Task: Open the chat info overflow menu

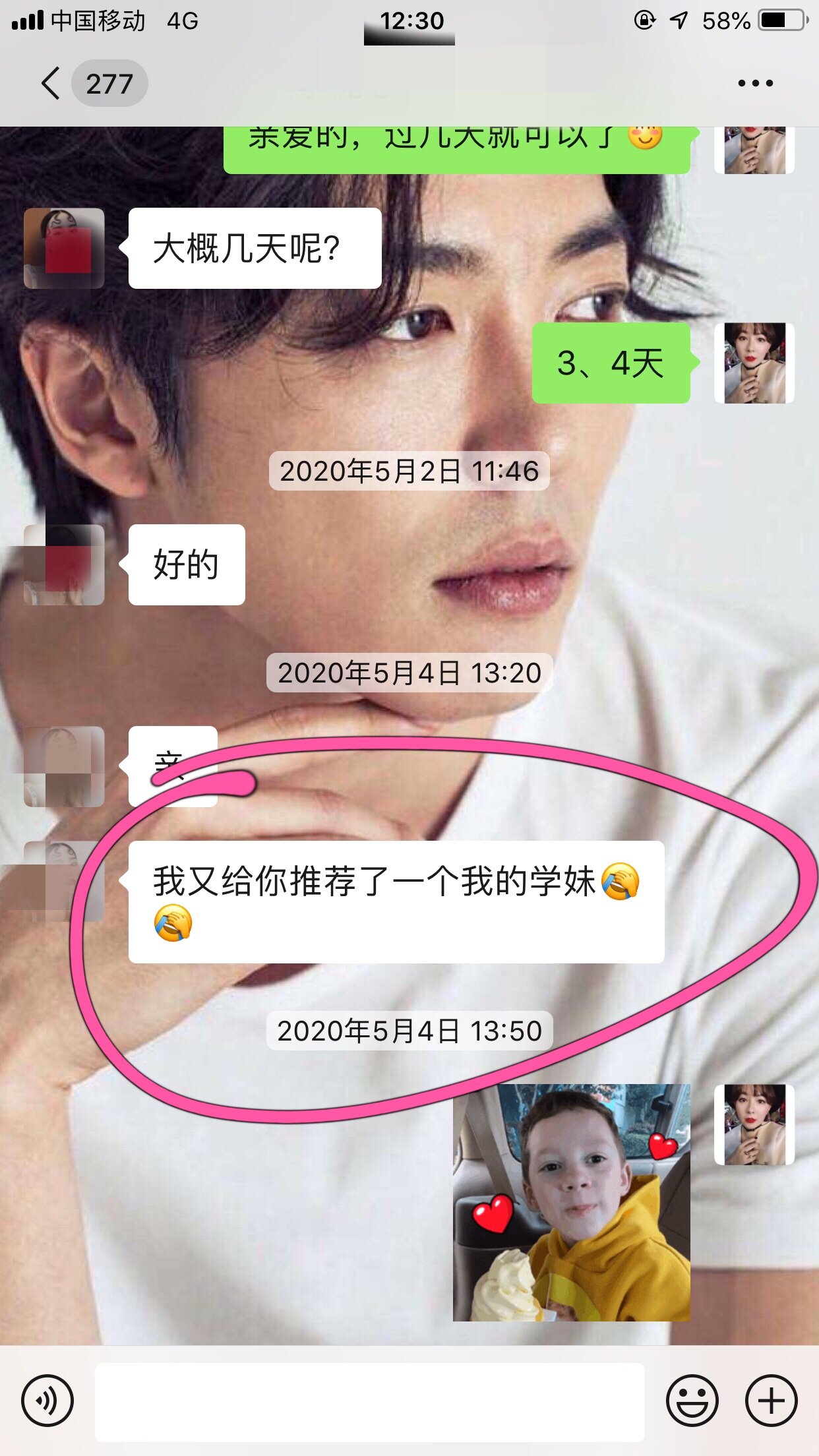Action: tap(756, 83)
